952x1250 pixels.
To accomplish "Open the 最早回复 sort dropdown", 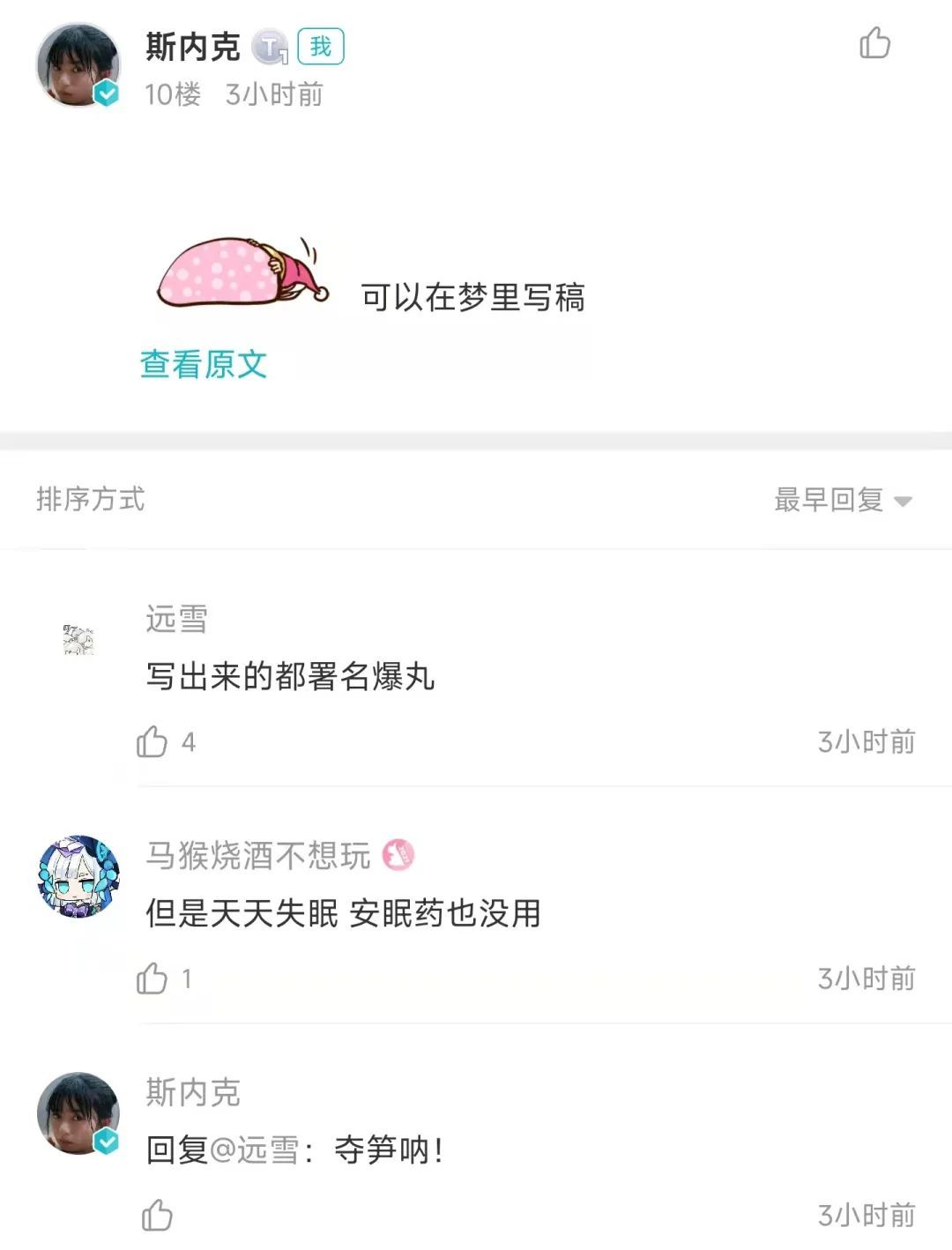I will 842,500.
